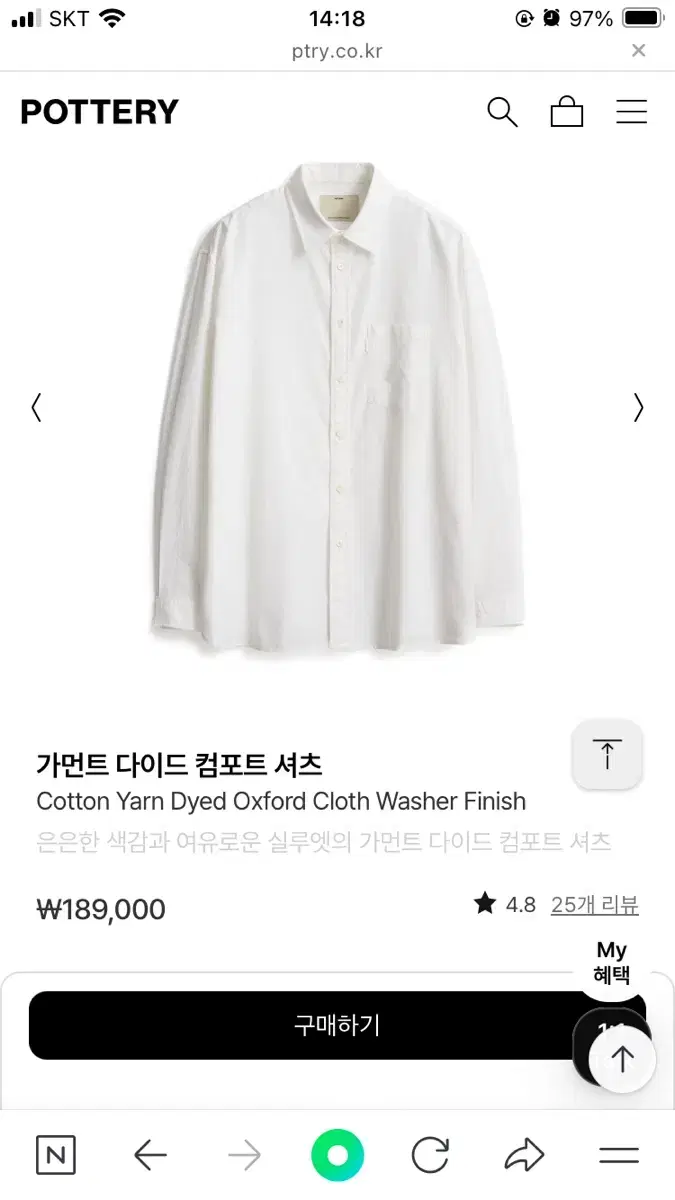Viewport: 675px width, 1200px height.
Task: Open the browser's bottom menu
Action: pos(619,1156)
